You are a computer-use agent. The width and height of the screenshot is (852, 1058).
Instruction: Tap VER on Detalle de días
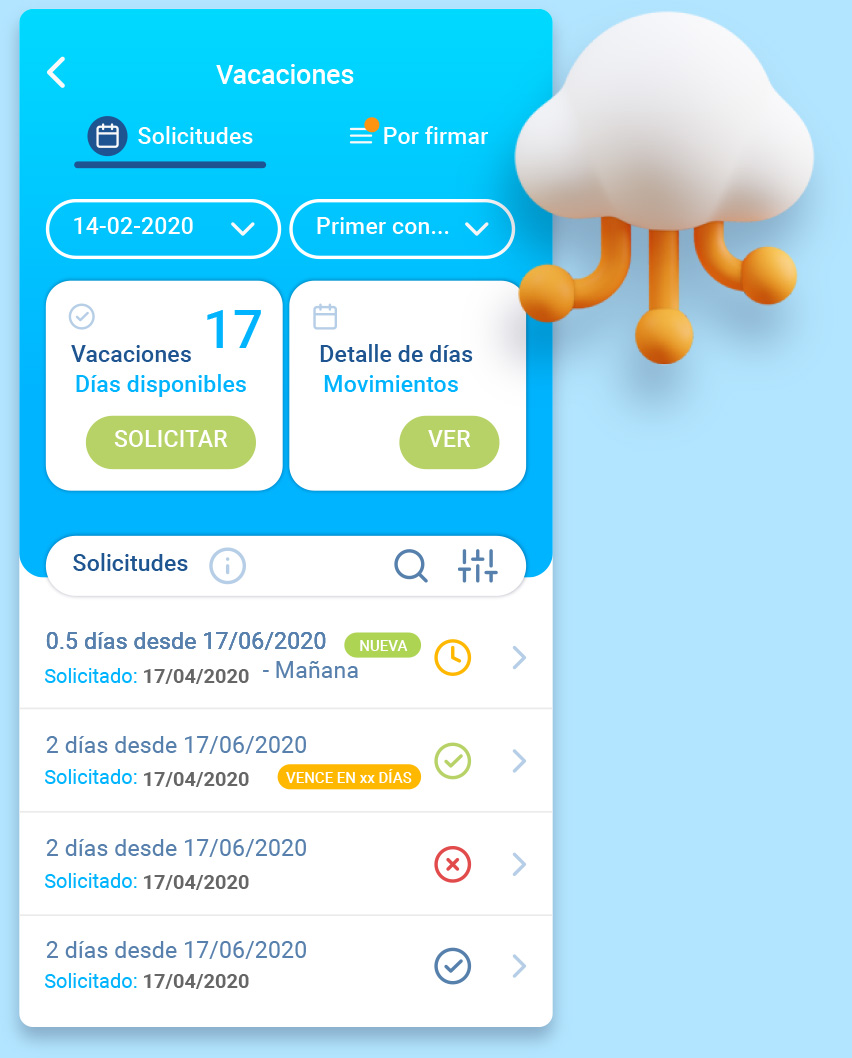pyautogui.click(x=449, y=441)
